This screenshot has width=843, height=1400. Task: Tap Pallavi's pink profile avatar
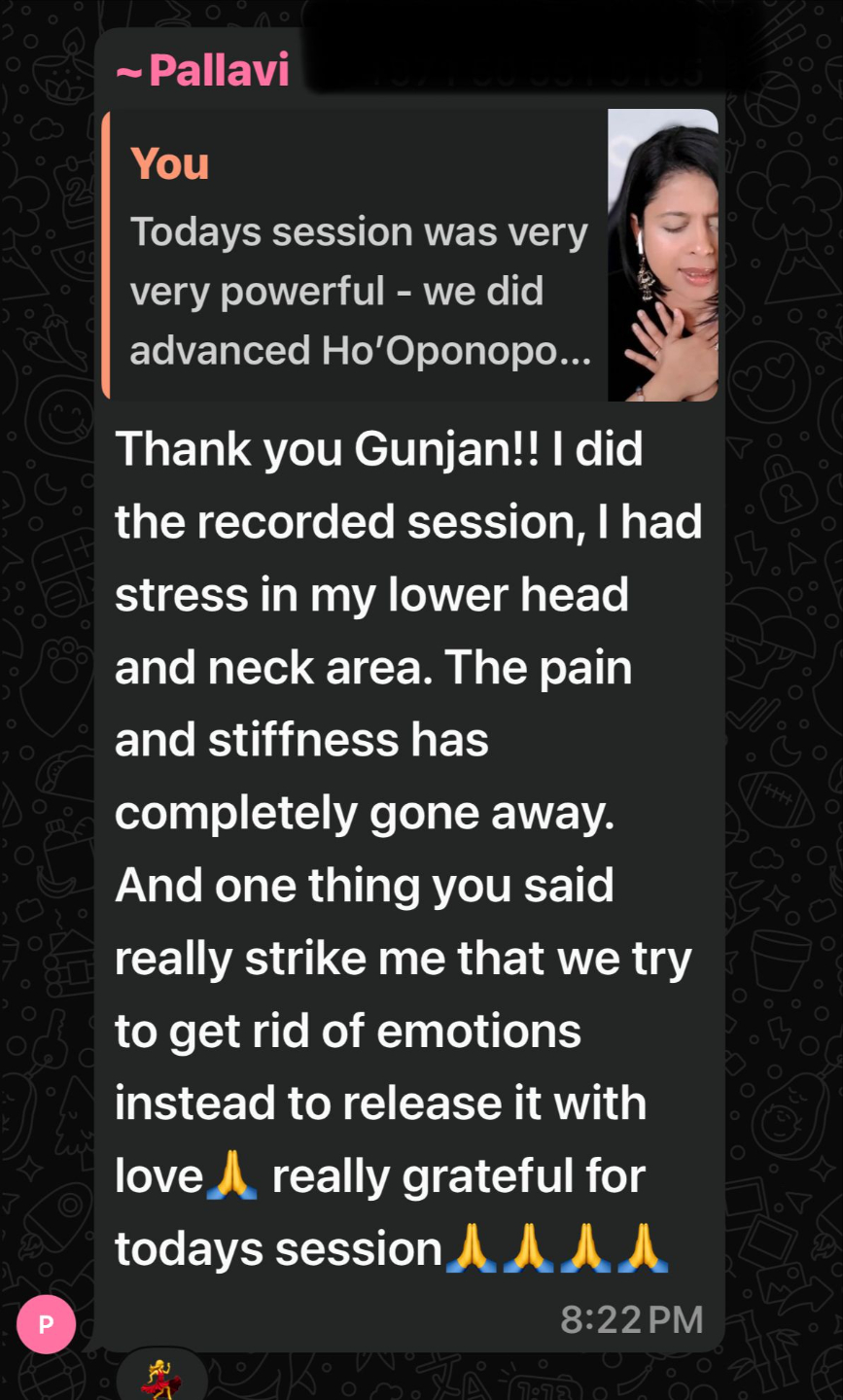46,1323
